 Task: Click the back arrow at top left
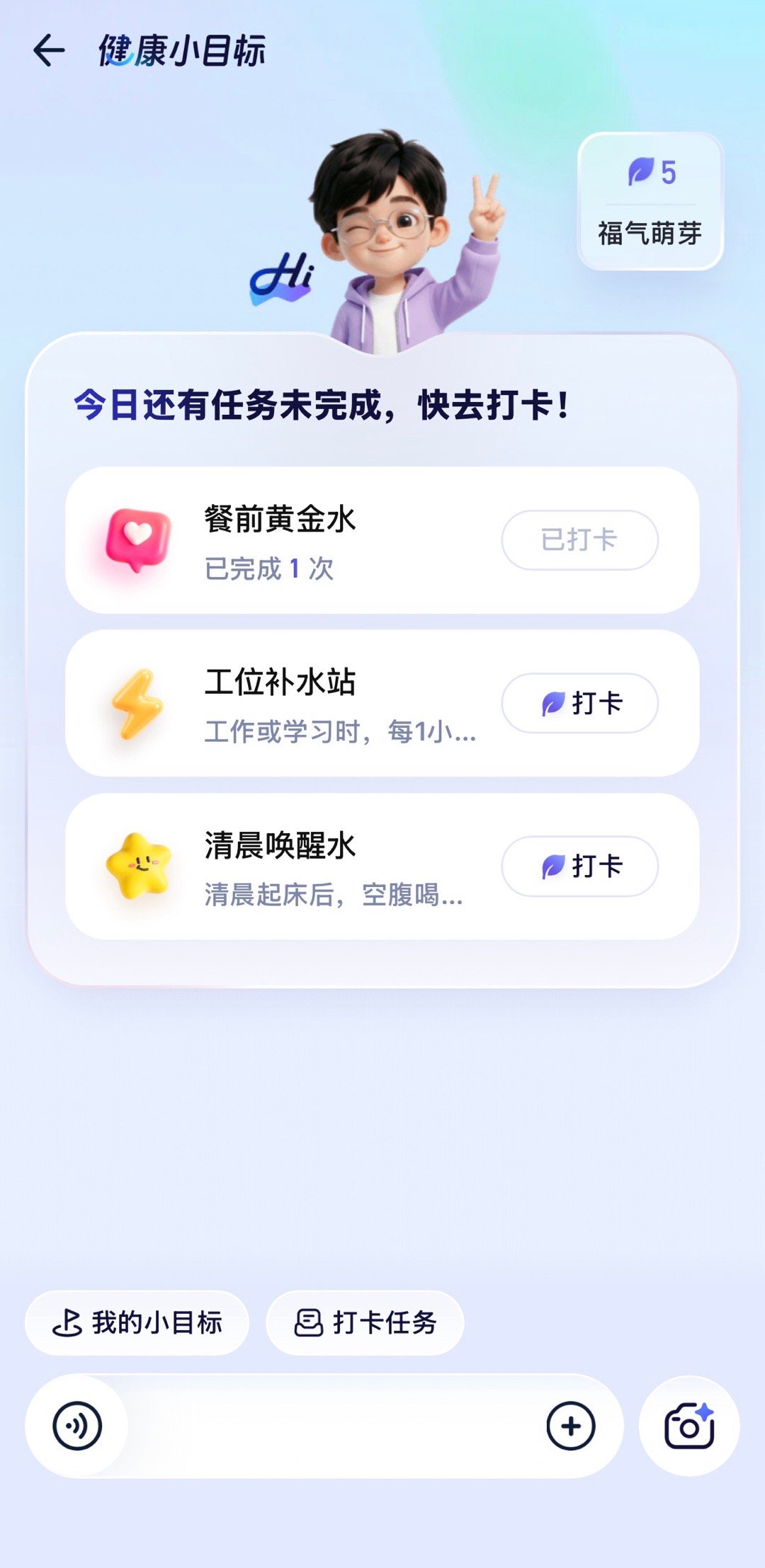48,51
